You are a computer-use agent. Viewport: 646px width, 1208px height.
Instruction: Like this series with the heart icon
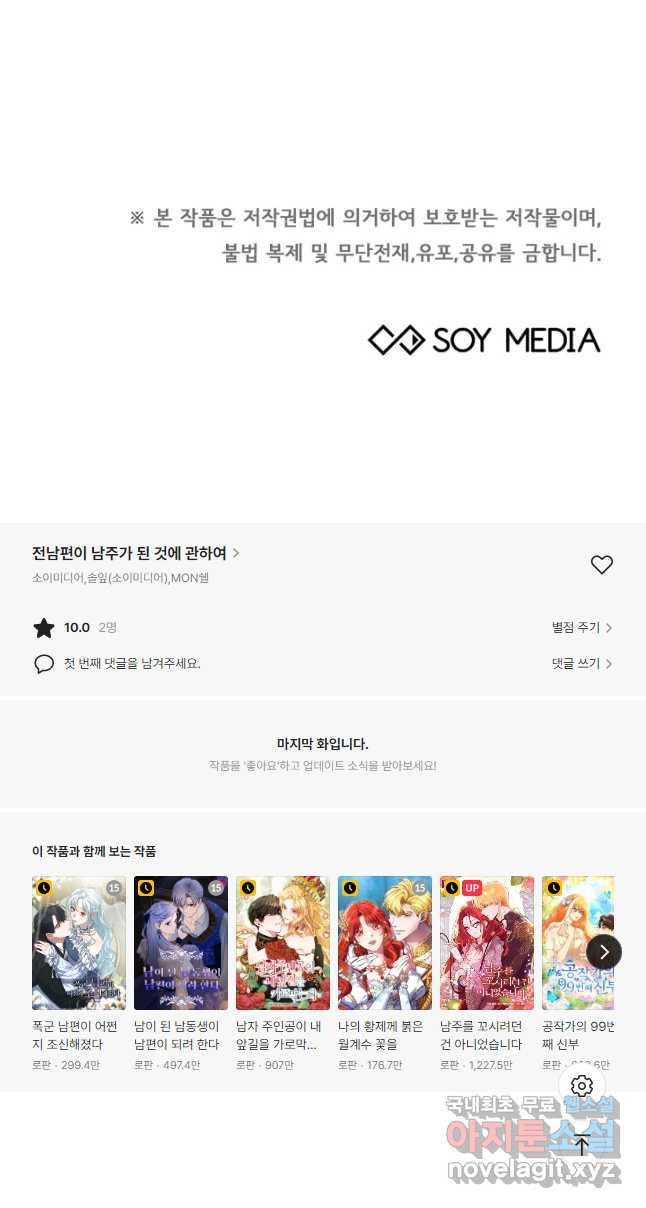(x=601, y=565)
